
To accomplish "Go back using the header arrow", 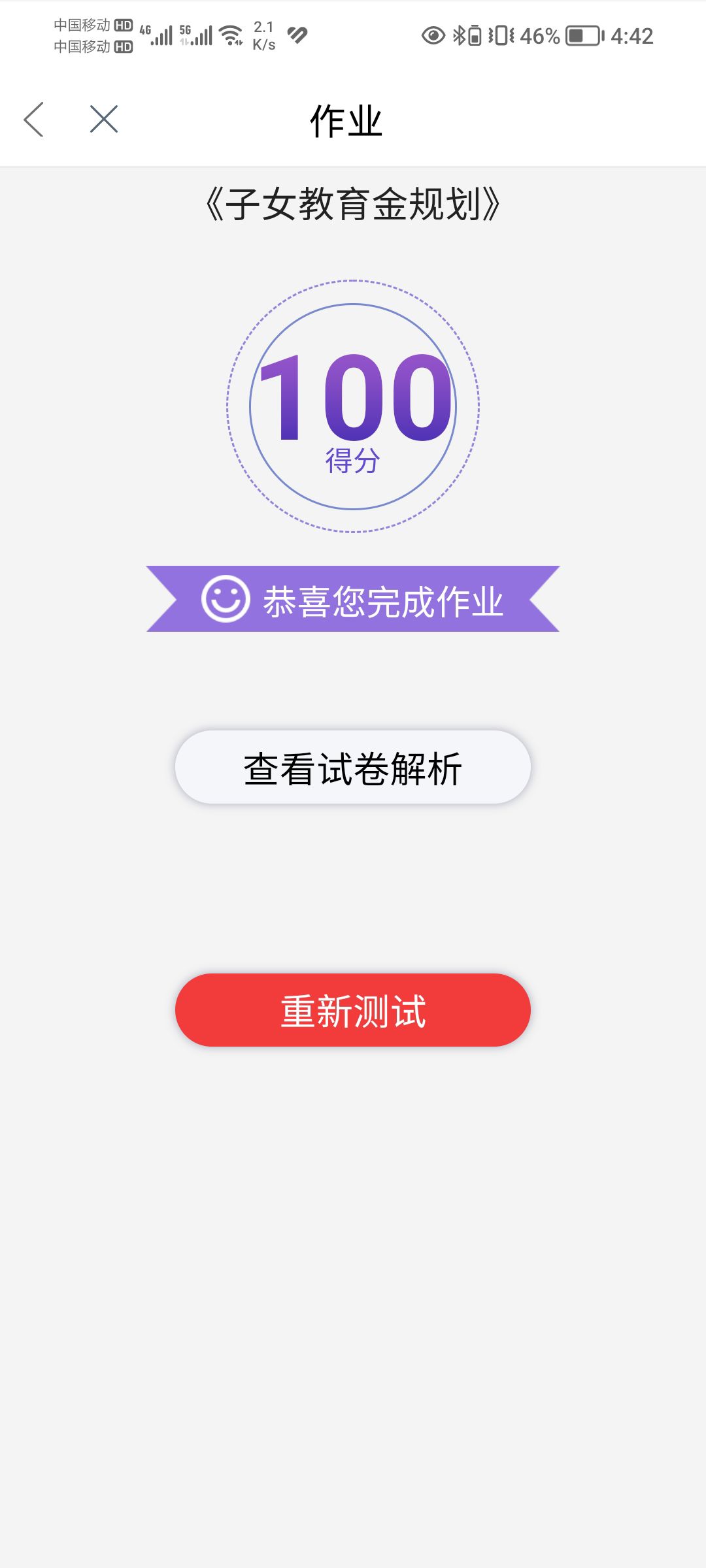I will 34,120.
